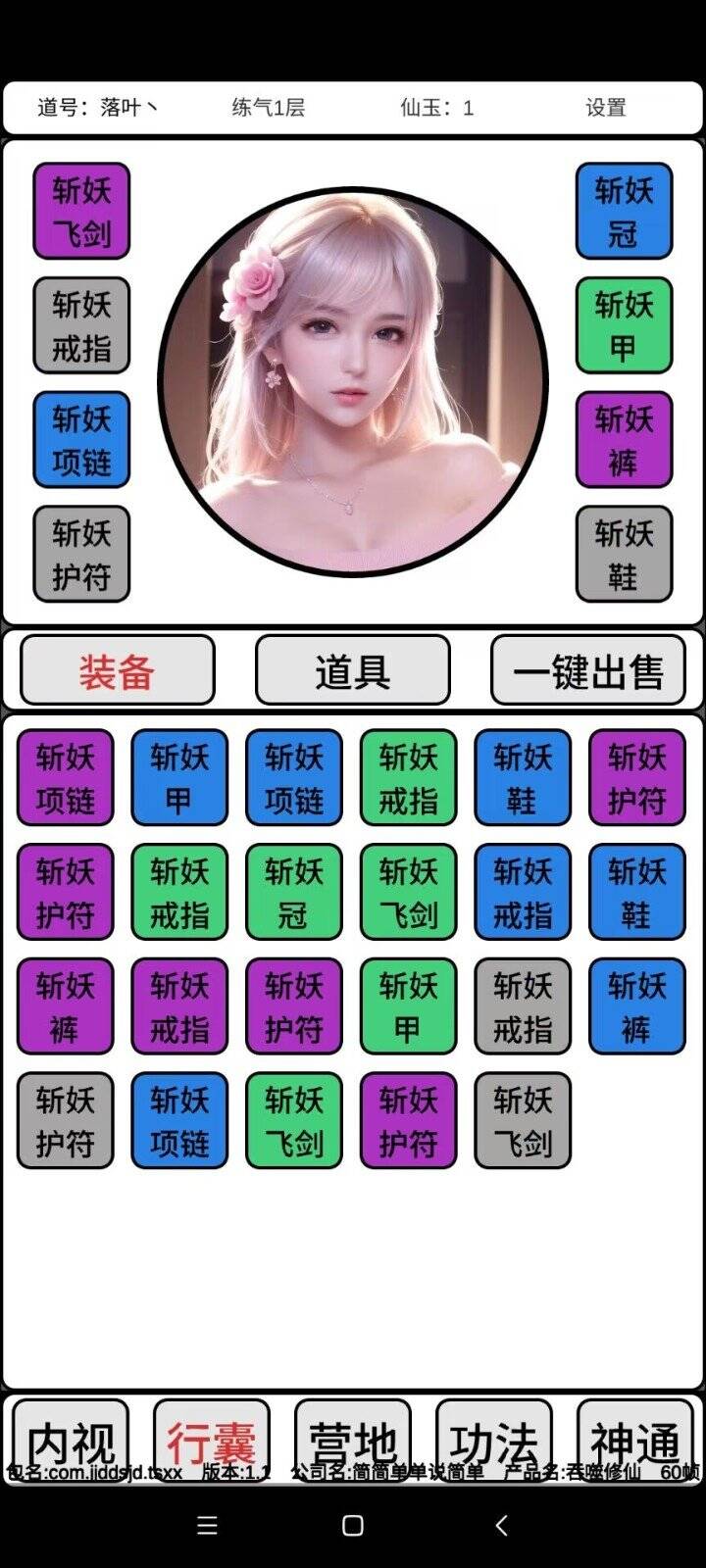
Task: Select the 装备 tab
Action: [117, 670]
